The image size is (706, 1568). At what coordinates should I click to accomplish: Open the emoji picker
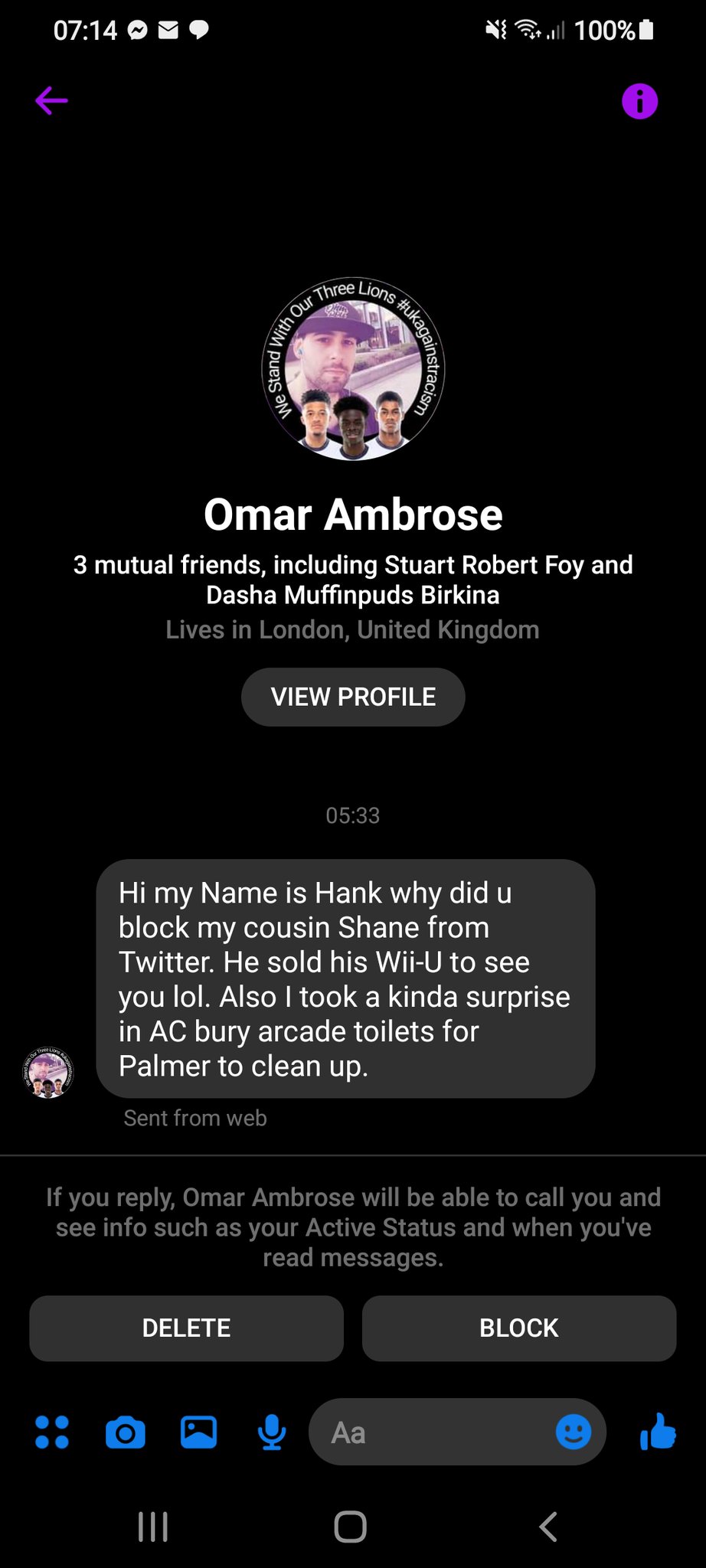573,1432
